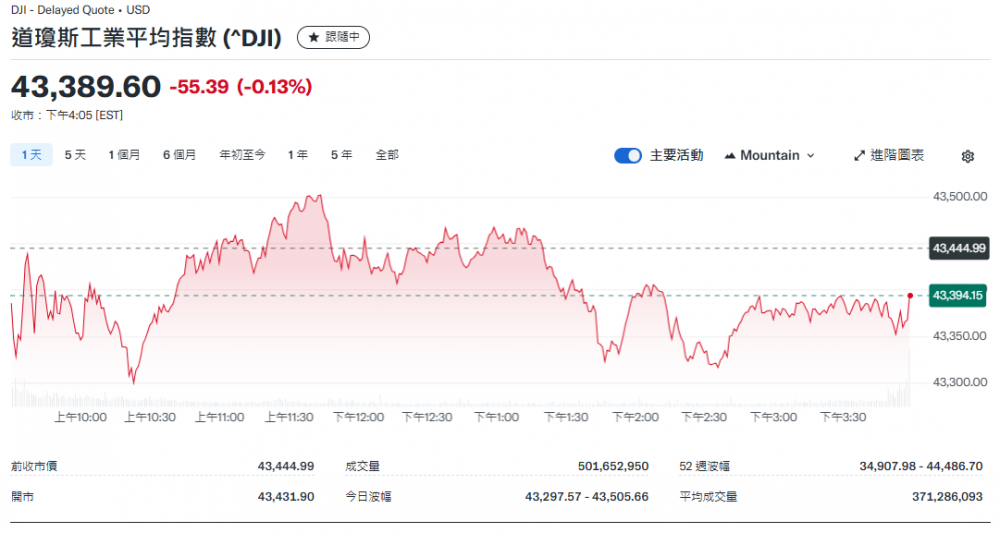Viewport: 1000px width, 533px height.
Task: Open the 進階圖表 advanced chart
Action: click(x=888, y=156)
